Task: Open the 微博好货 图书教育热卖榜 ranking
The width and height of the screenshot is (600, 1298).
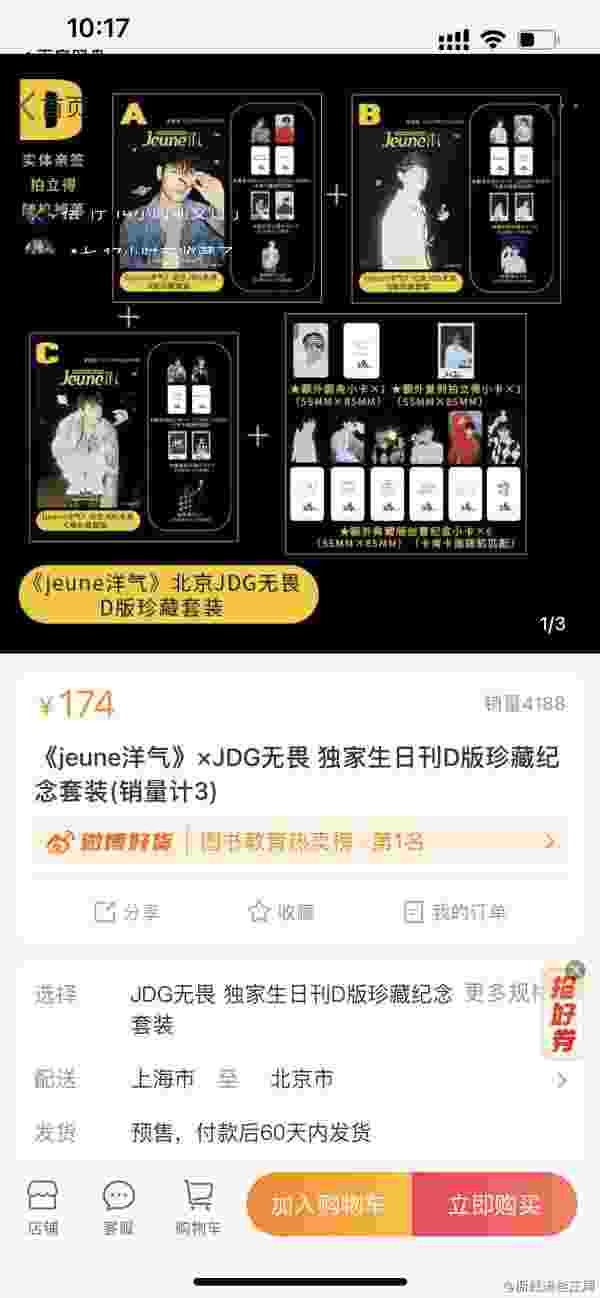Action: coord(300,842)
